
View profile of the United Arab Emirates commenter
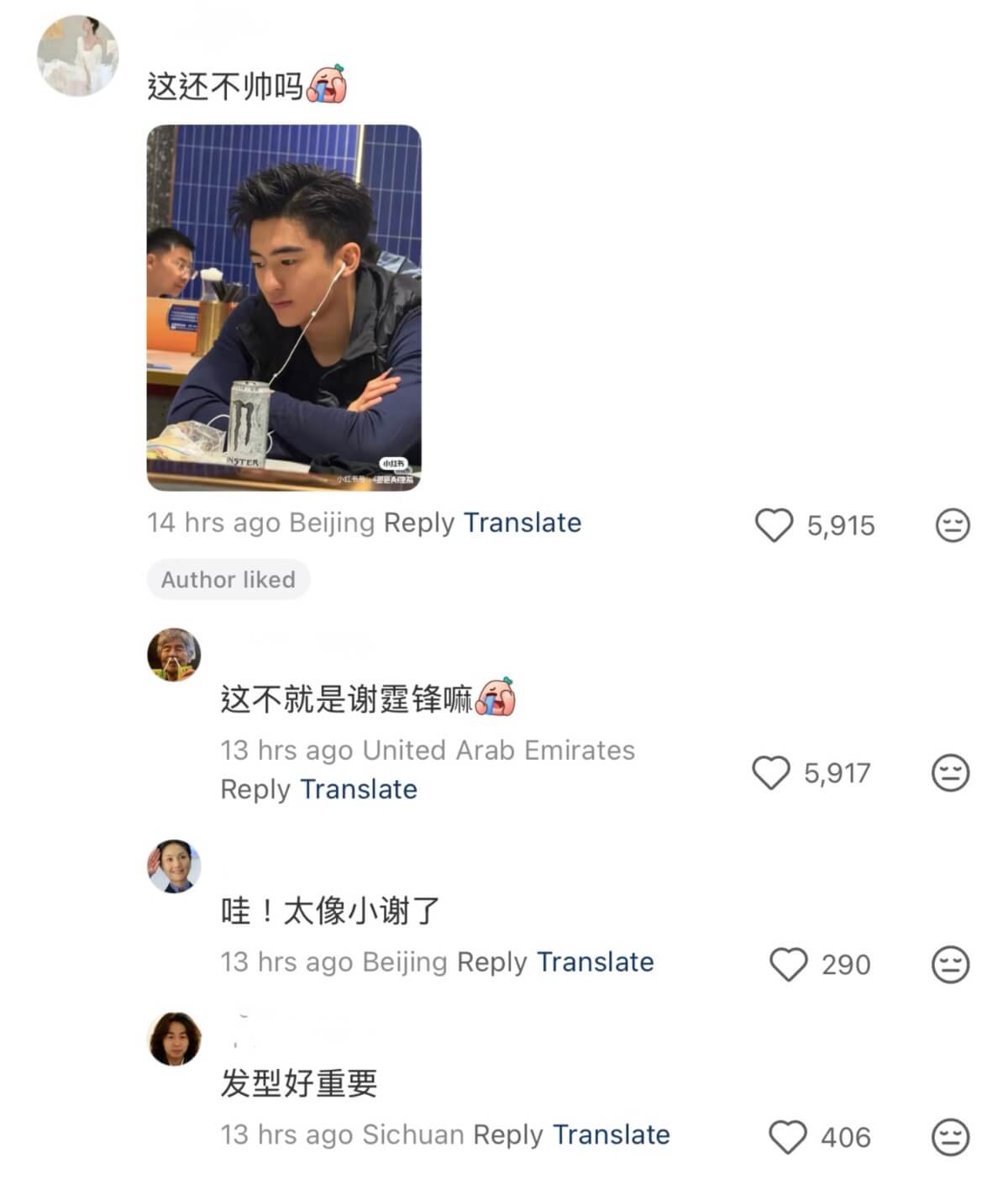pyautogui.click(x=174, y=655)
